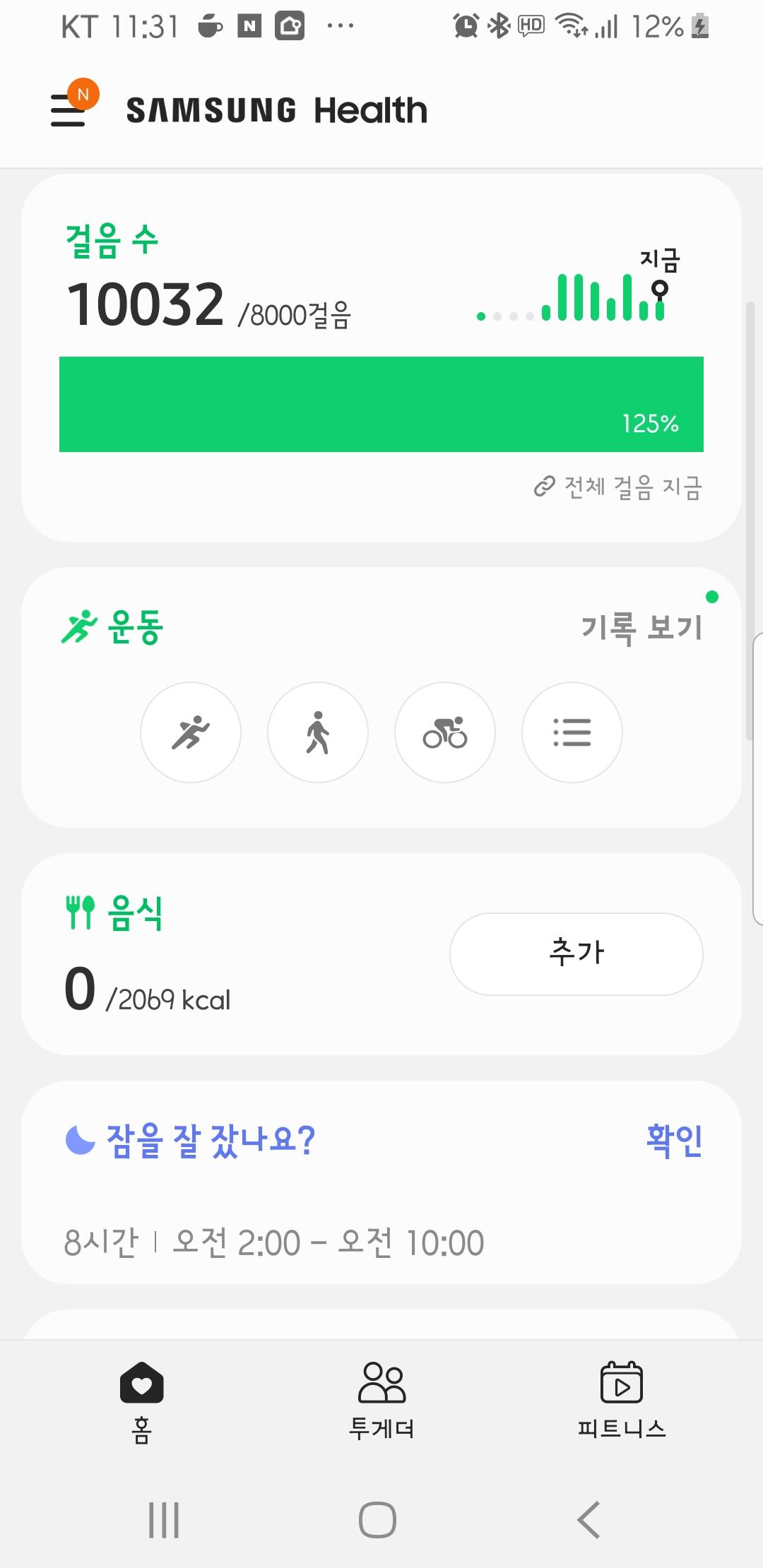Tap 추가 to add food

click(576, 954)
